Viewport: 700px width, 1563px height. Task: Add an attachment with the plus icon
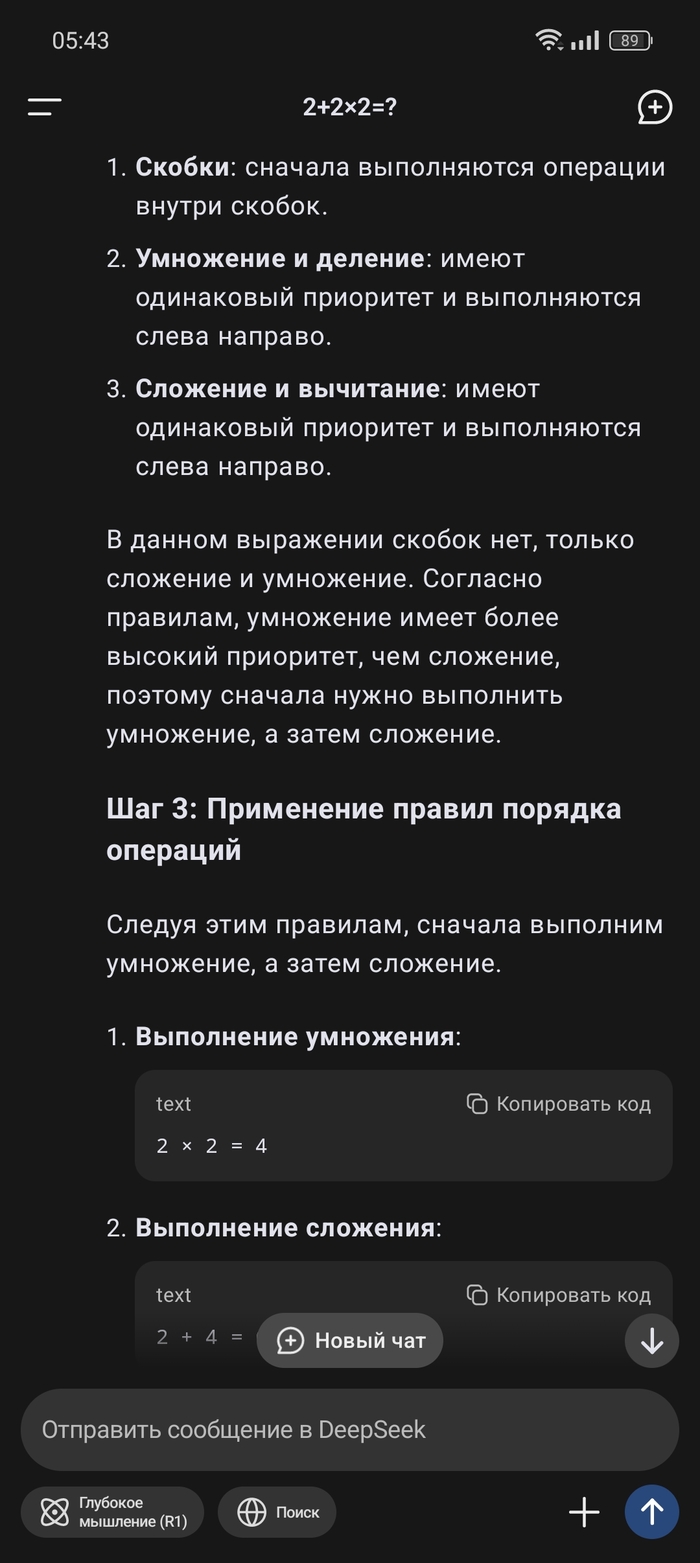pyautogui.click(x=584, y=1512)
